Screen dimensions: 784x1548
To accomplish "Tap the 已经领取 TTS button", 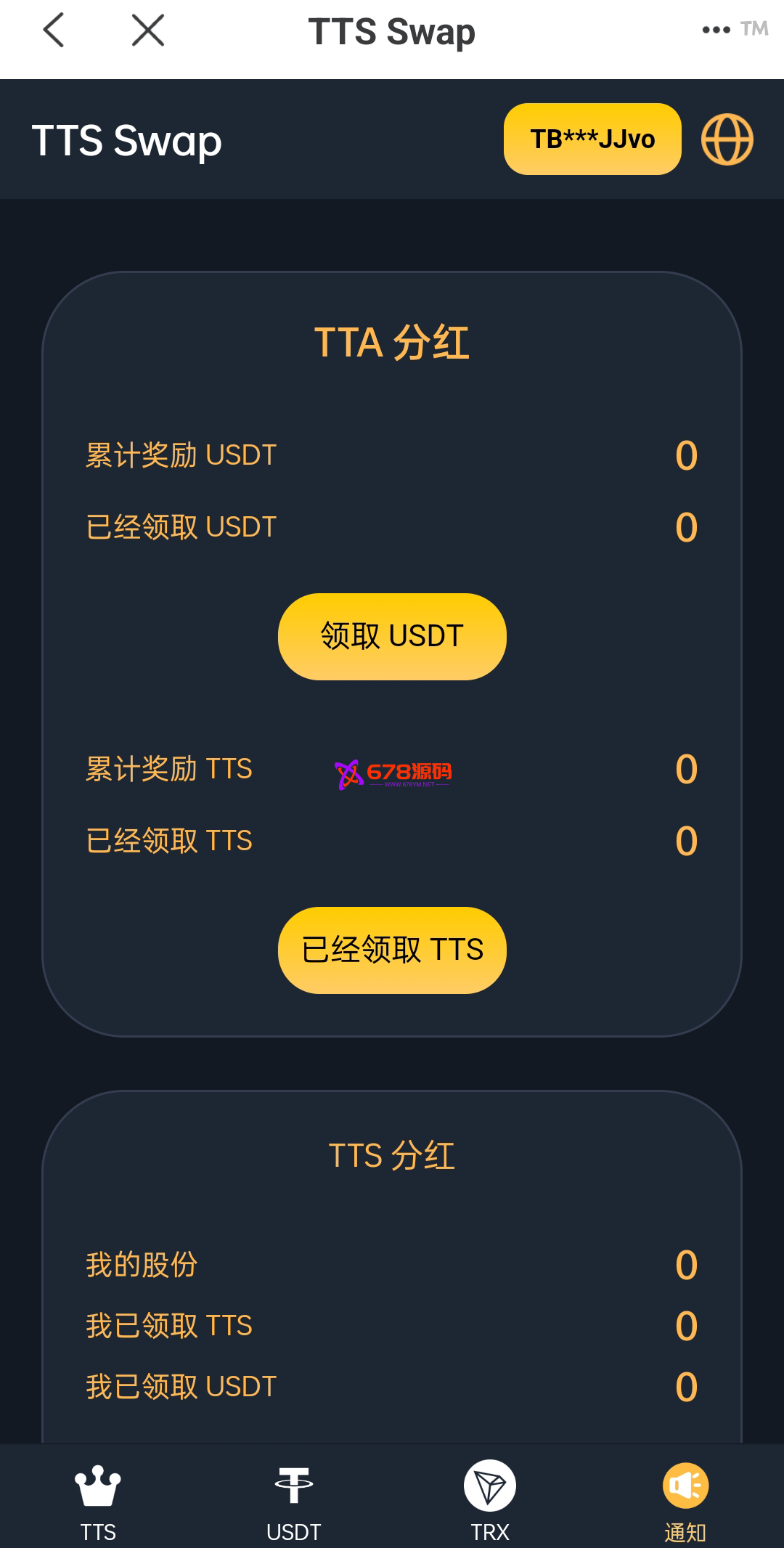I will pyautogui.click(x=392, y=950).
